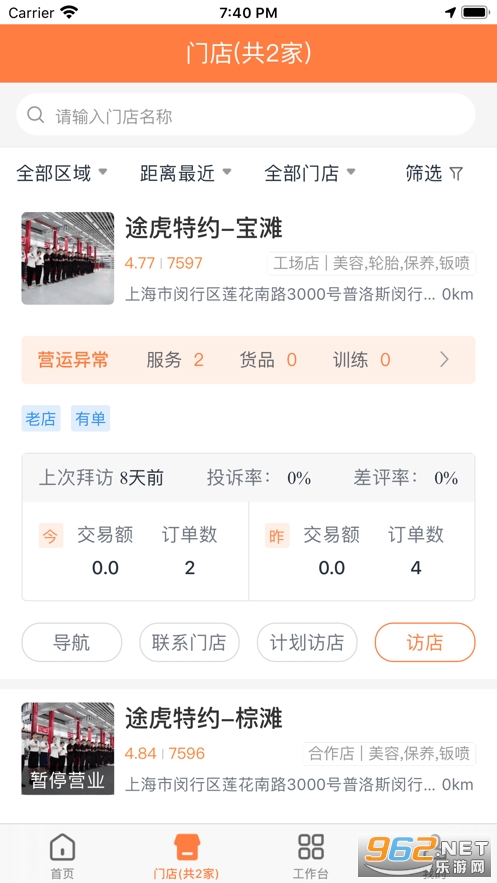The width and height of the screenshot is (497, 883).
Task: Open the 距离最近 sort dropdown
Action: click(x=186, y=174)
